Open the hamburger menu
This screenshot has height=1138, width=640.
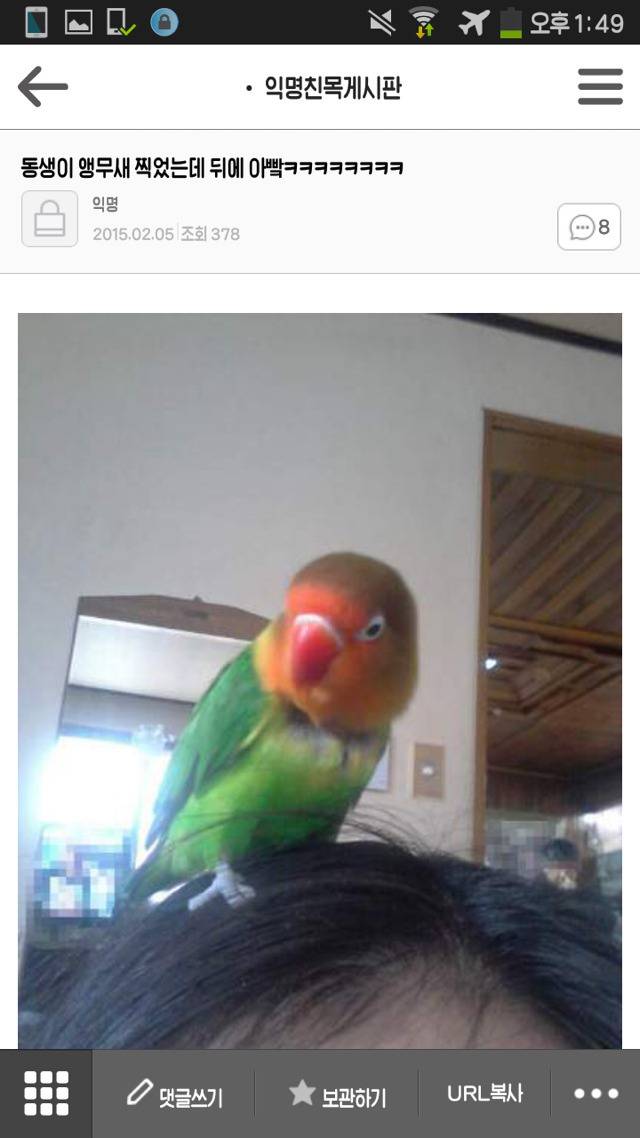[600, 88]
